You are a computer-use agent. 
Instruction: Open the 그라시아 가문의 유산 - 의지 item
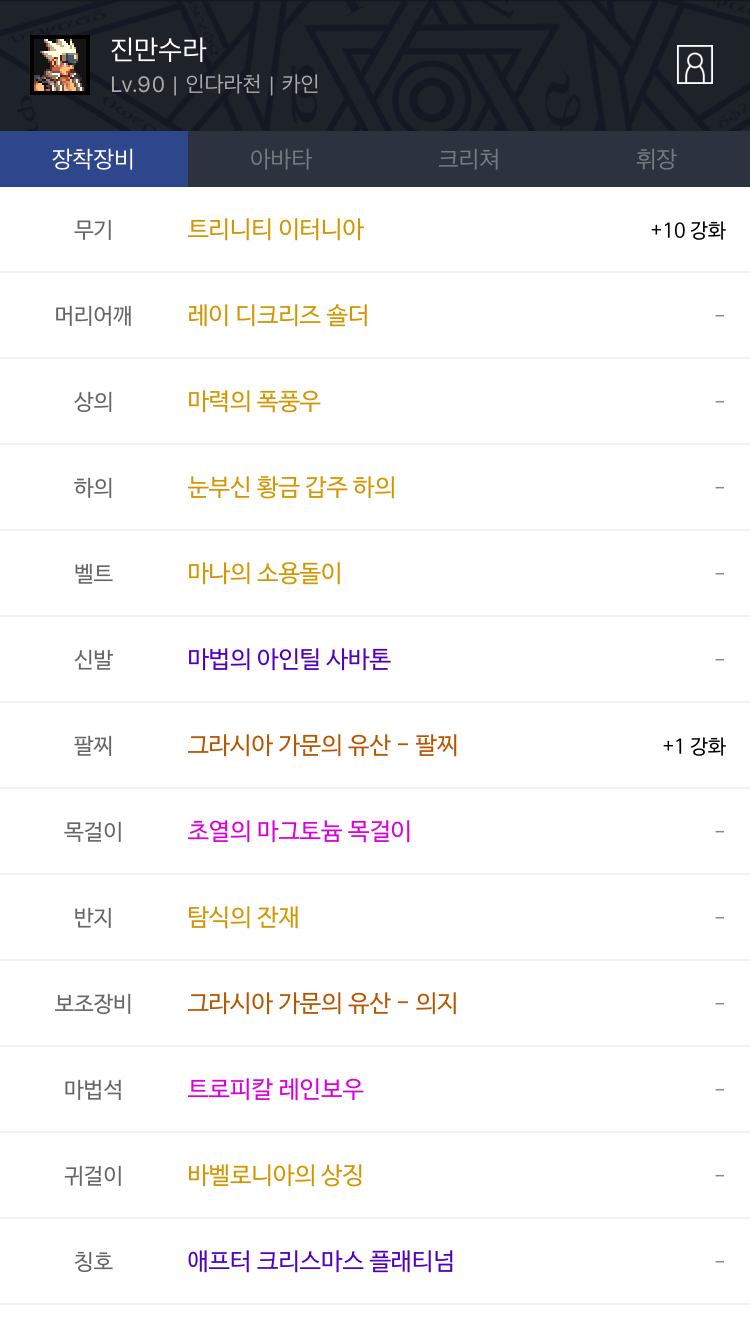322,1003
